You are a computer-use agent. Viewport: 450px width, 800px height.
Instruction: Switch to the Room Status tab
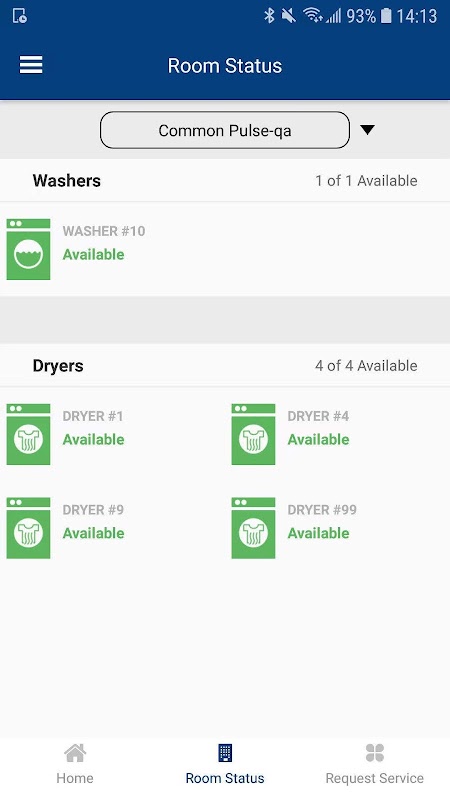(x=225, y=764)
